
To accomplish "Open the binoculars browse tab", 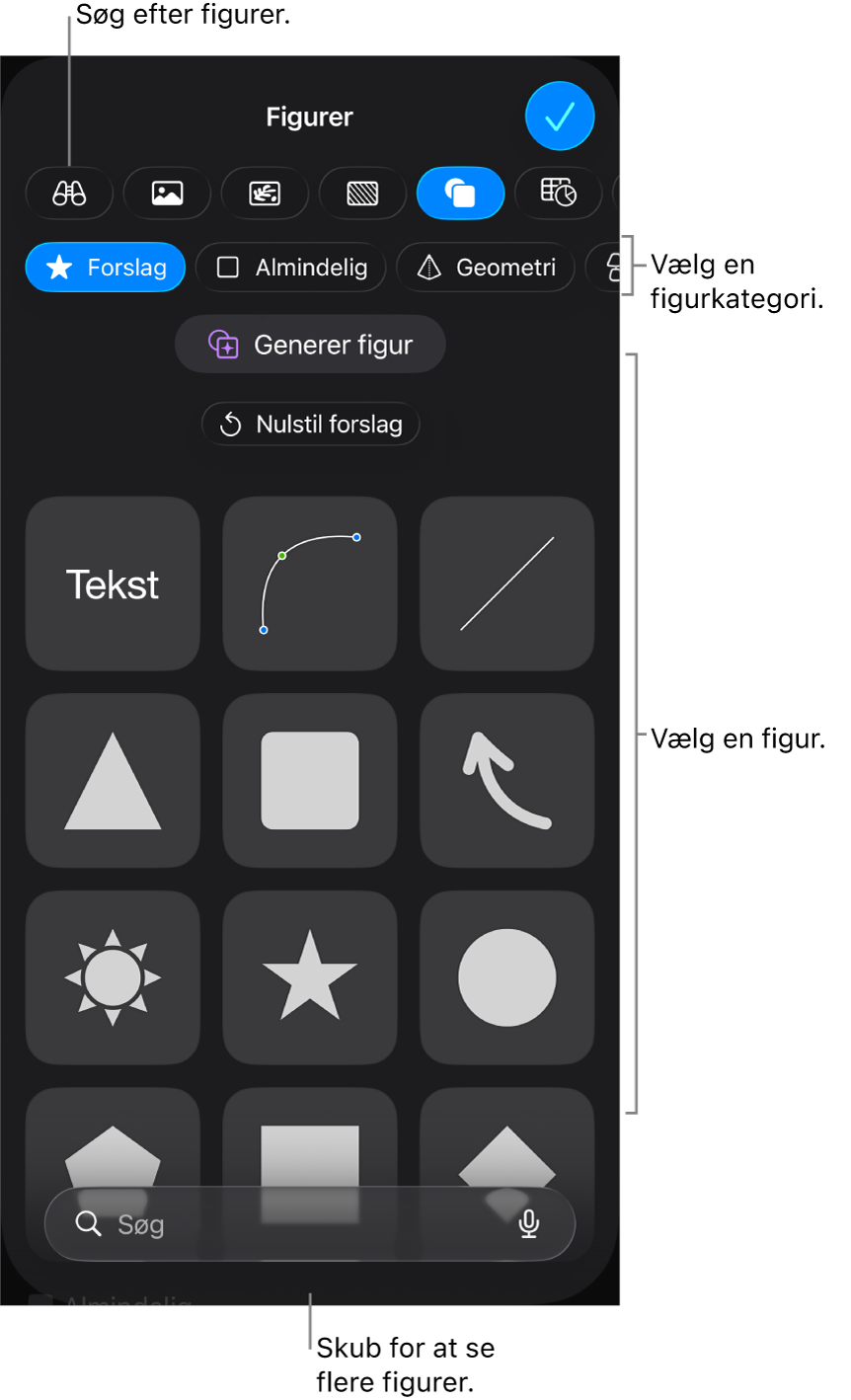I will coord(69,193).
